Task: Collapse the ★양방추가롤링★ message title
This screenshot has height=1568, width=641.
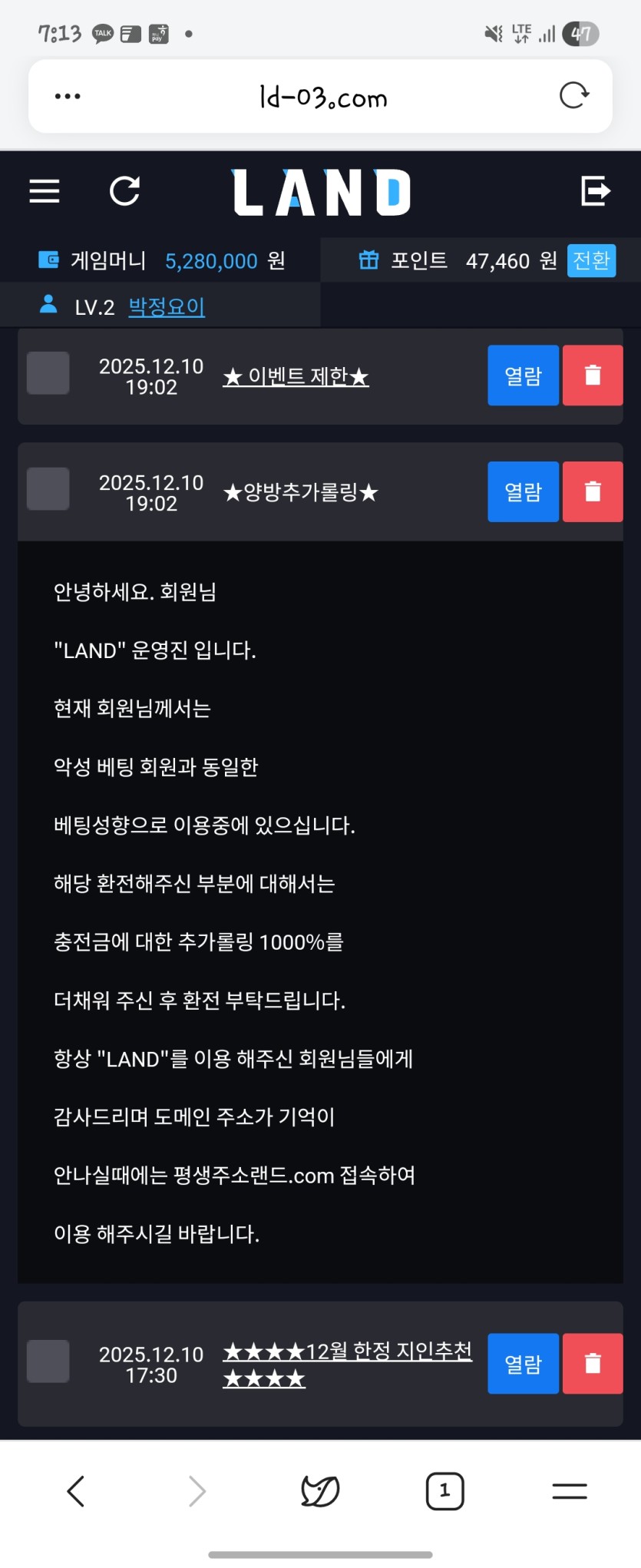Action: [x=300, y=492]
